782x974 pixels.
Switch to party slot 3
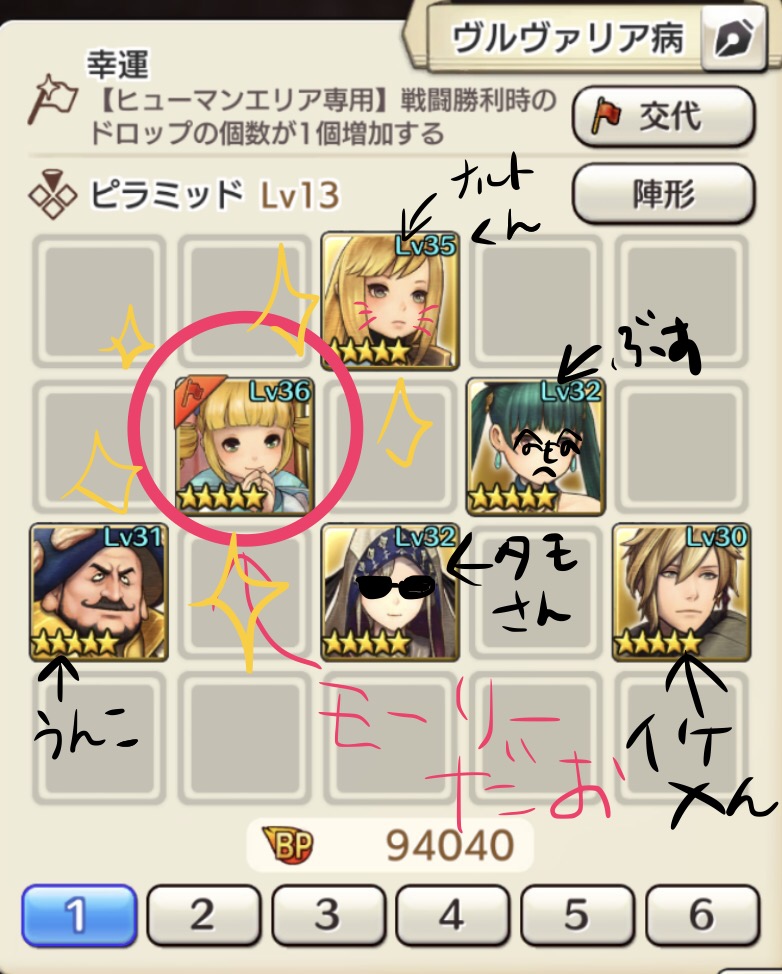click(x=328, y=914)
